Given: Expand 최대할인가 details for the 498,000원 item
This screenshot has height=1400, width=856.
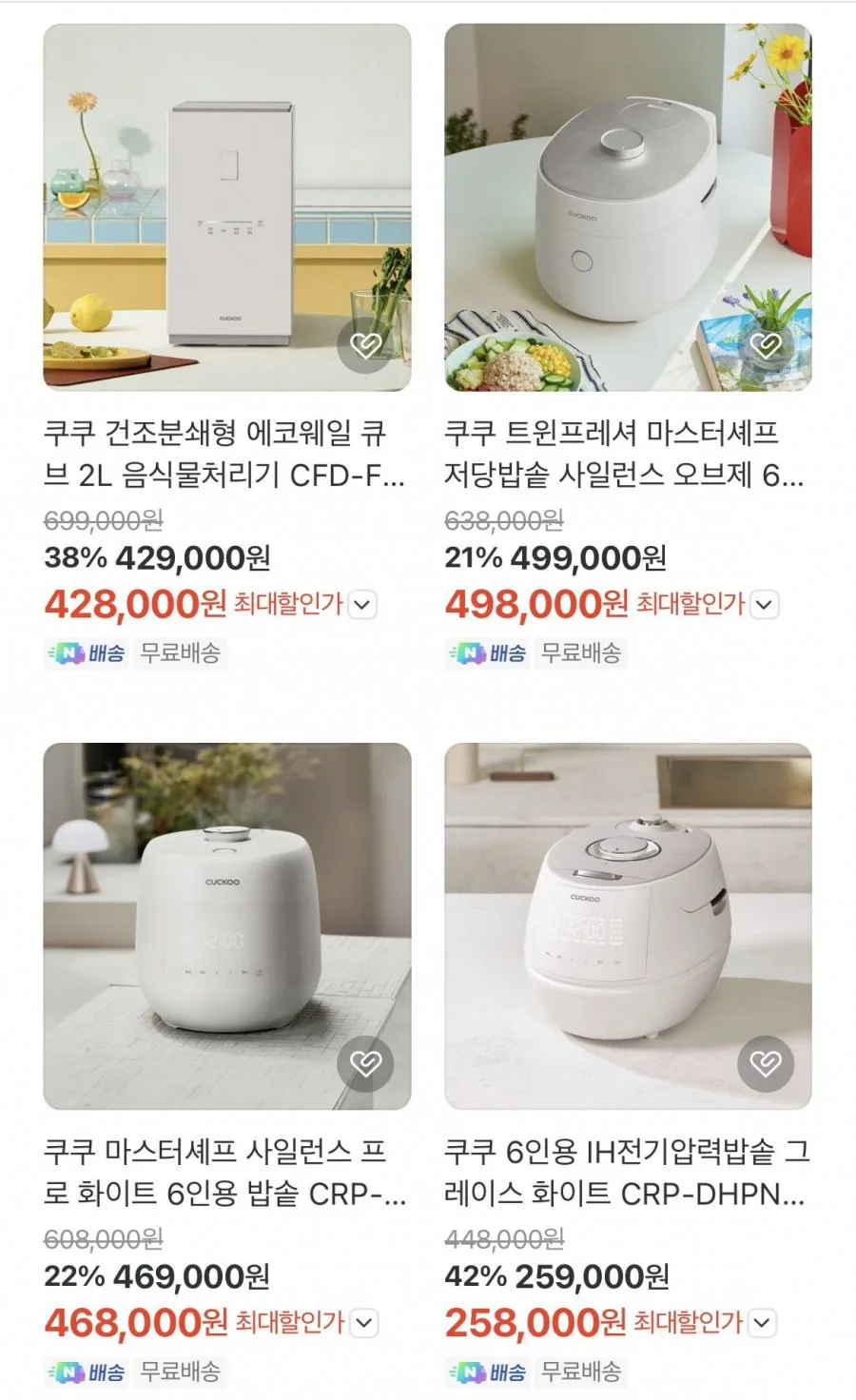Looking at the screenshot, I should click(765, 605).
